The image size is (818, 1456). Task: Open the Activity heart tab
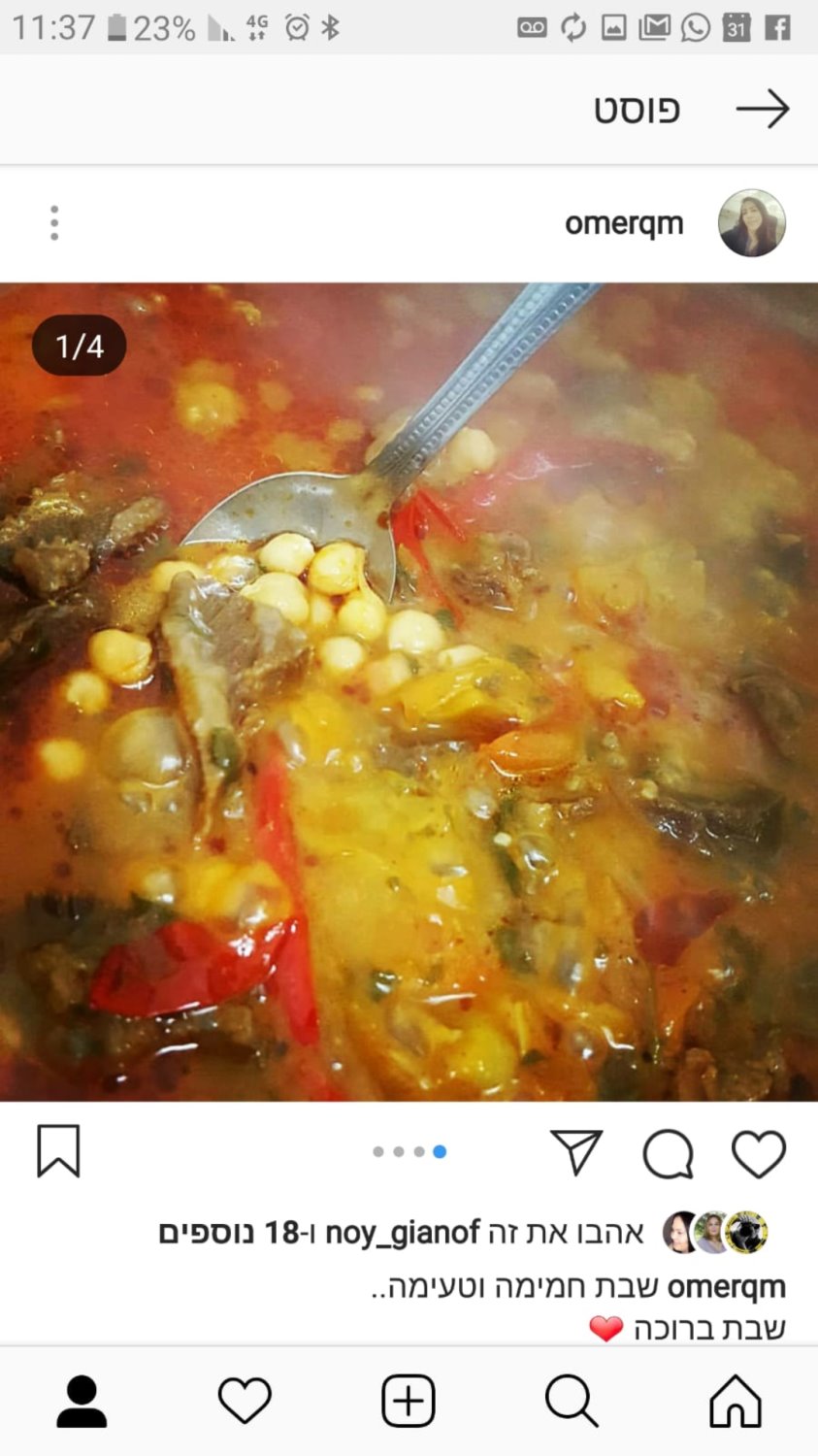point(245,1402)
